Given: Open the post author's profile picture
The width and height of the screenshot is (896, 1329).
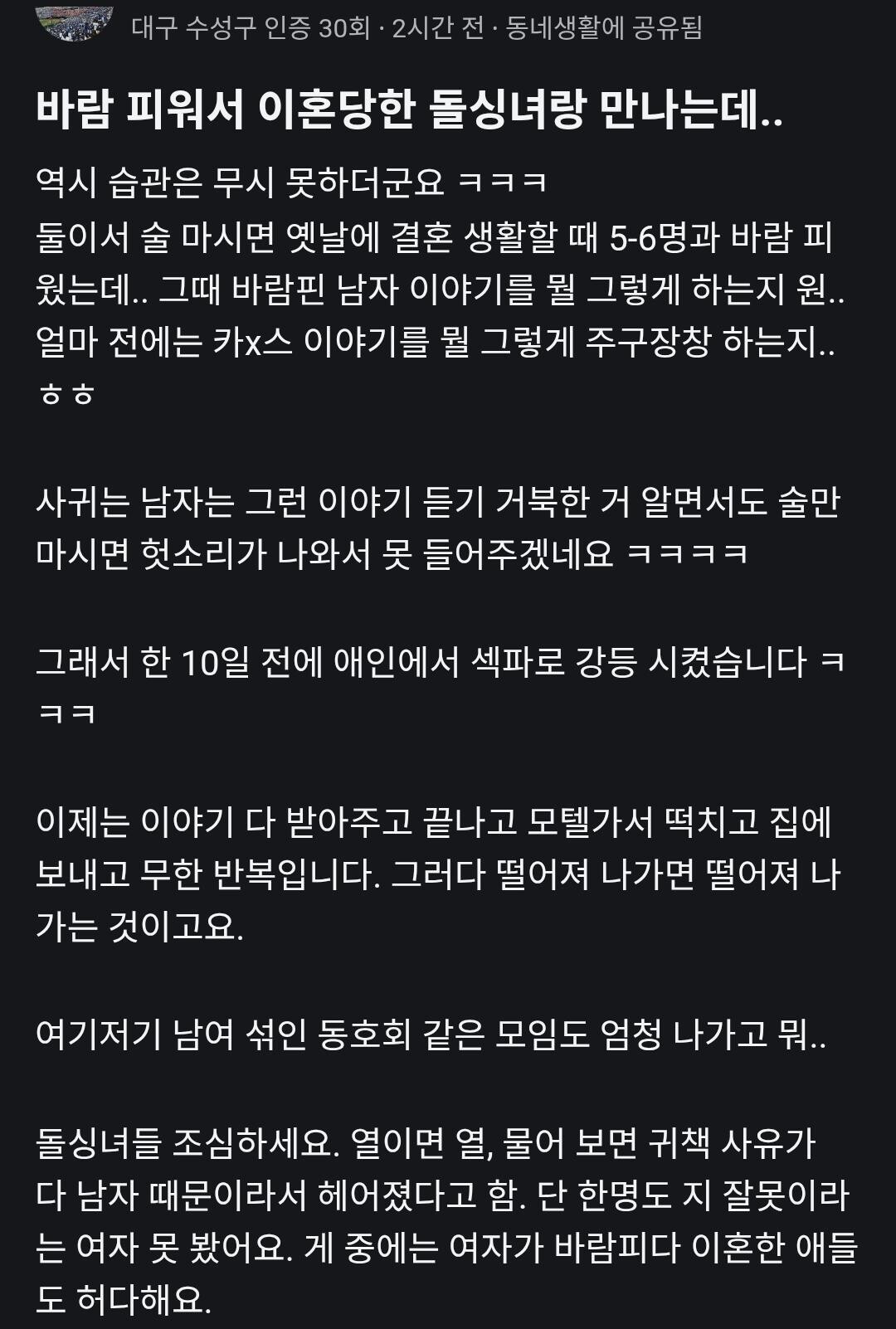Looking at the screenshot, I should [74, 23].
